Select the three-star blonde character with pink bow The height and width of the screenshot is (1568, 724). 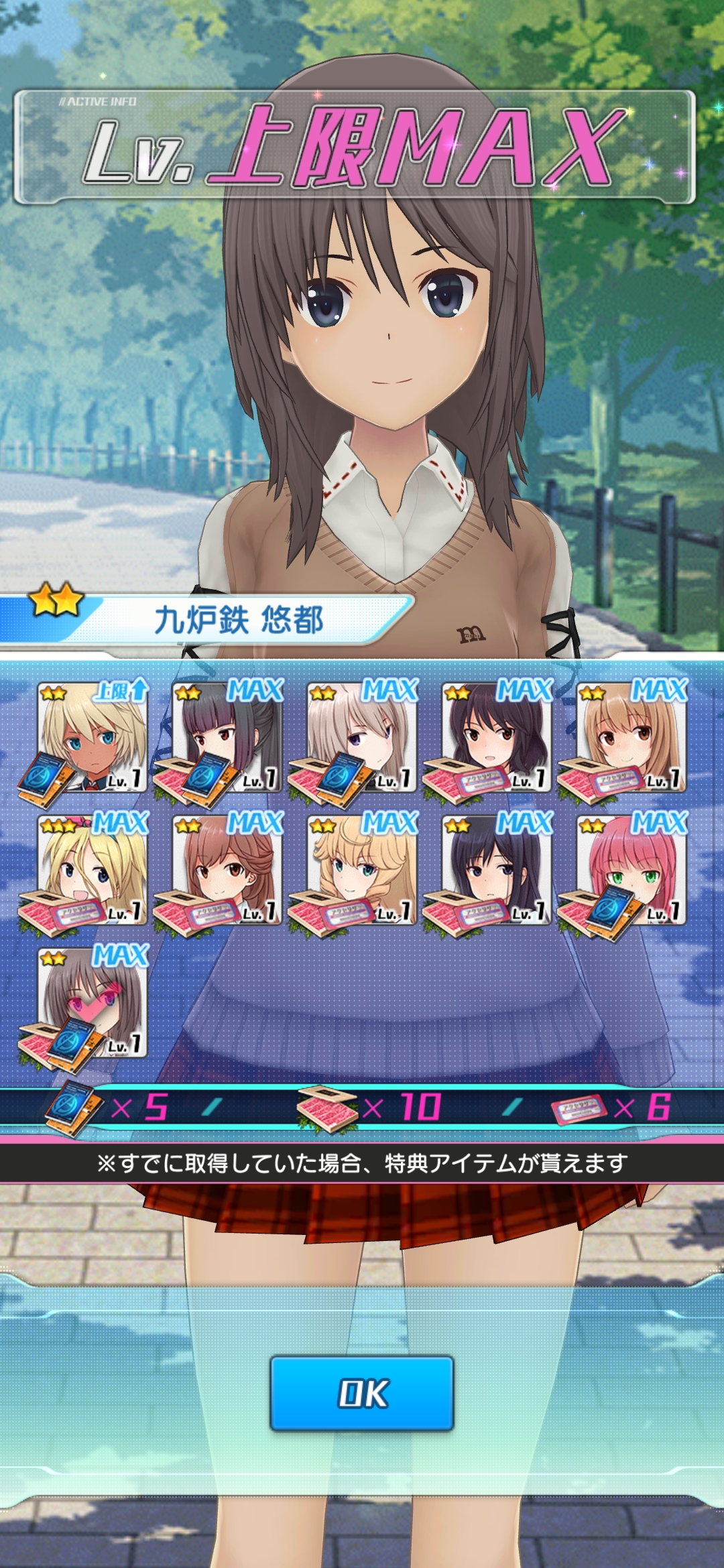click(x=92, y=870)
